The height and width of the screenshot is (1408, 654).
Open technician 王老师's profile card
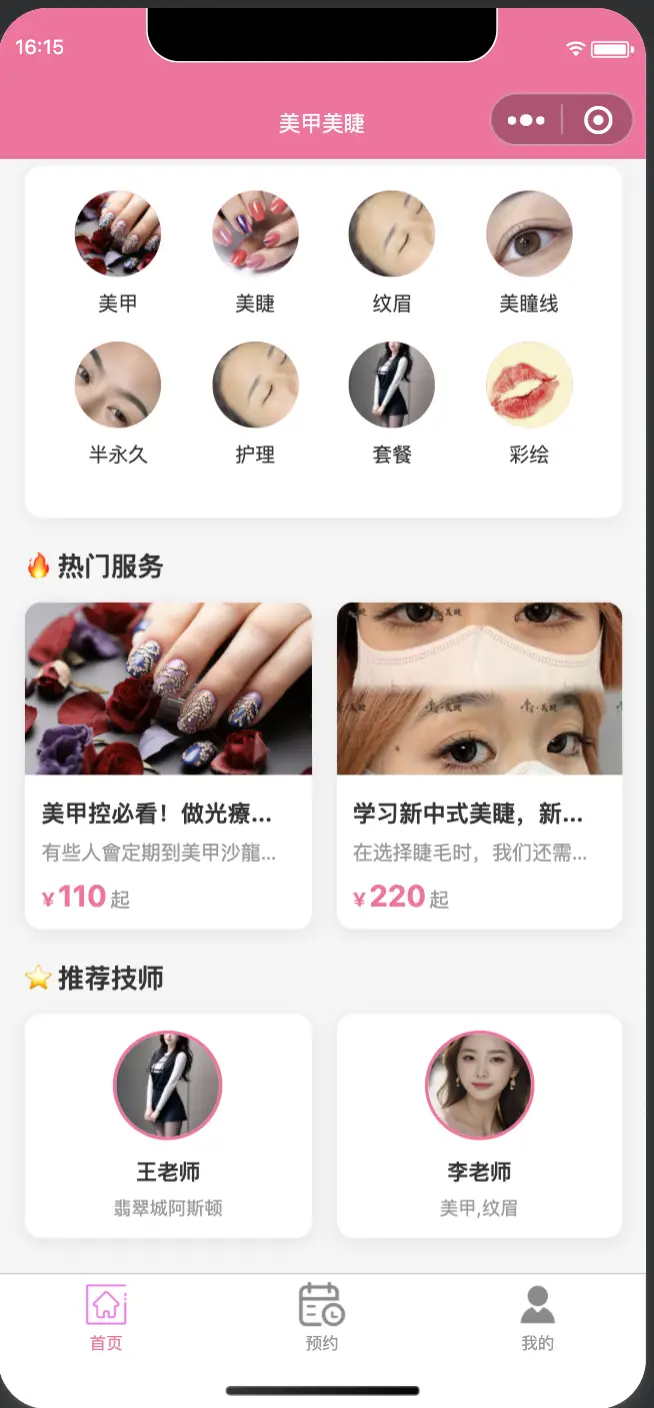point(168,1125)
